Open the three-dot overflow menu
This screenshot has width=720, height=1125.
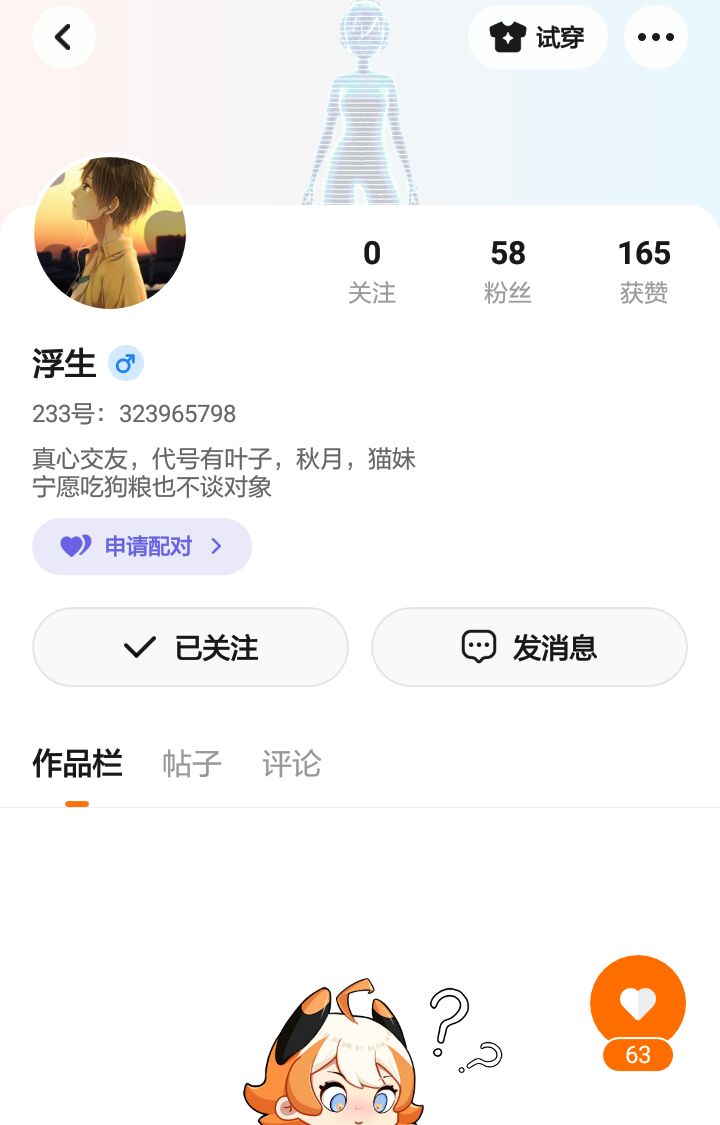(656, 38)
